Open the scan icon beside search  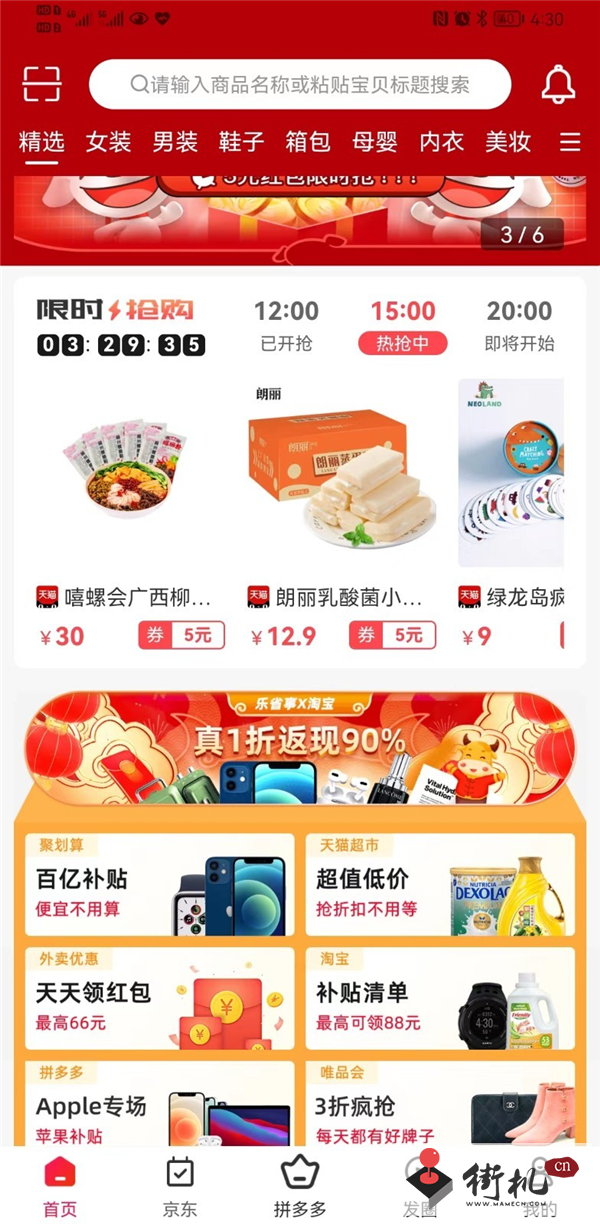coord(42,84)
